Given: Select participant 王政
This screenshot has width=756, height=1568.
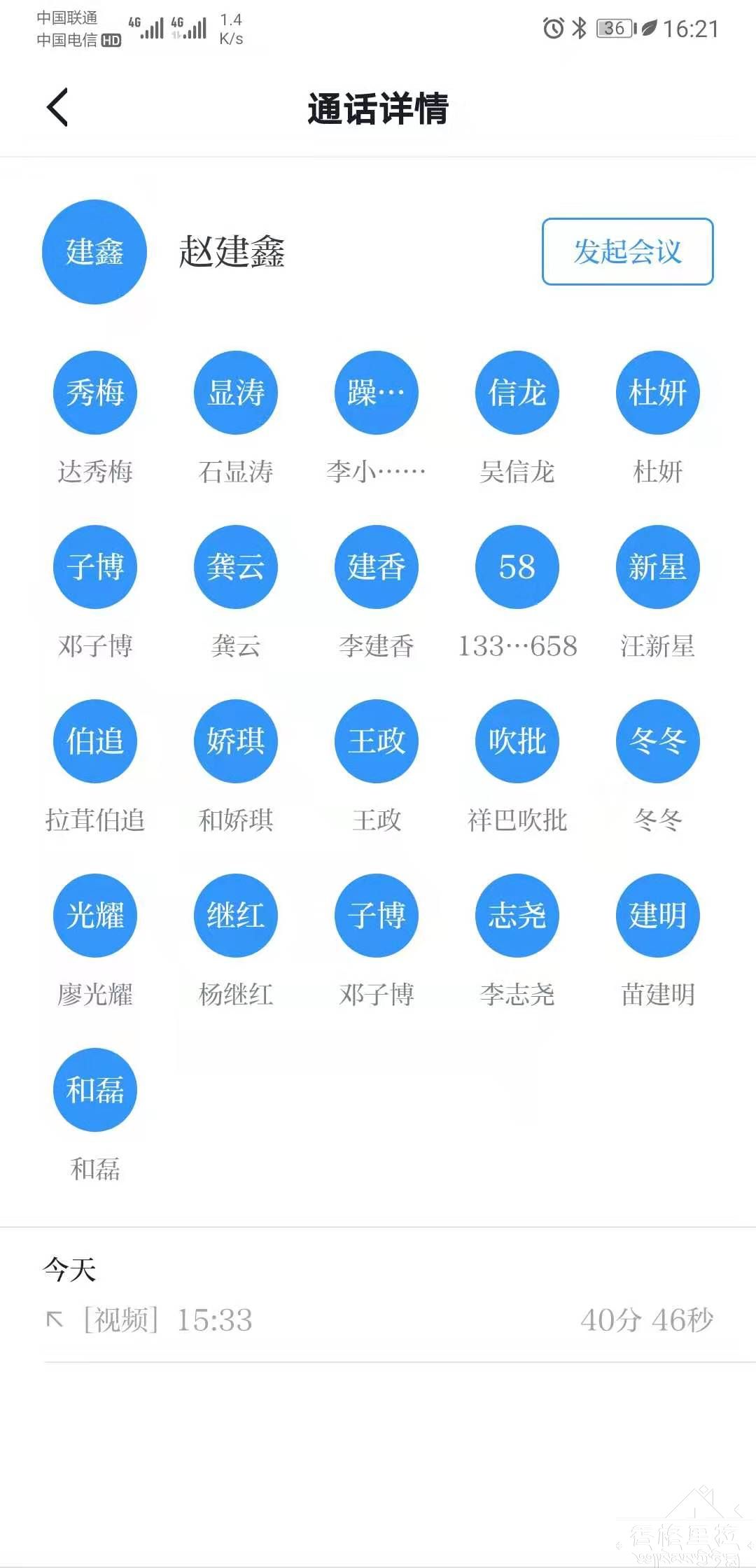Looking at the screenshot, I should 377,741.
